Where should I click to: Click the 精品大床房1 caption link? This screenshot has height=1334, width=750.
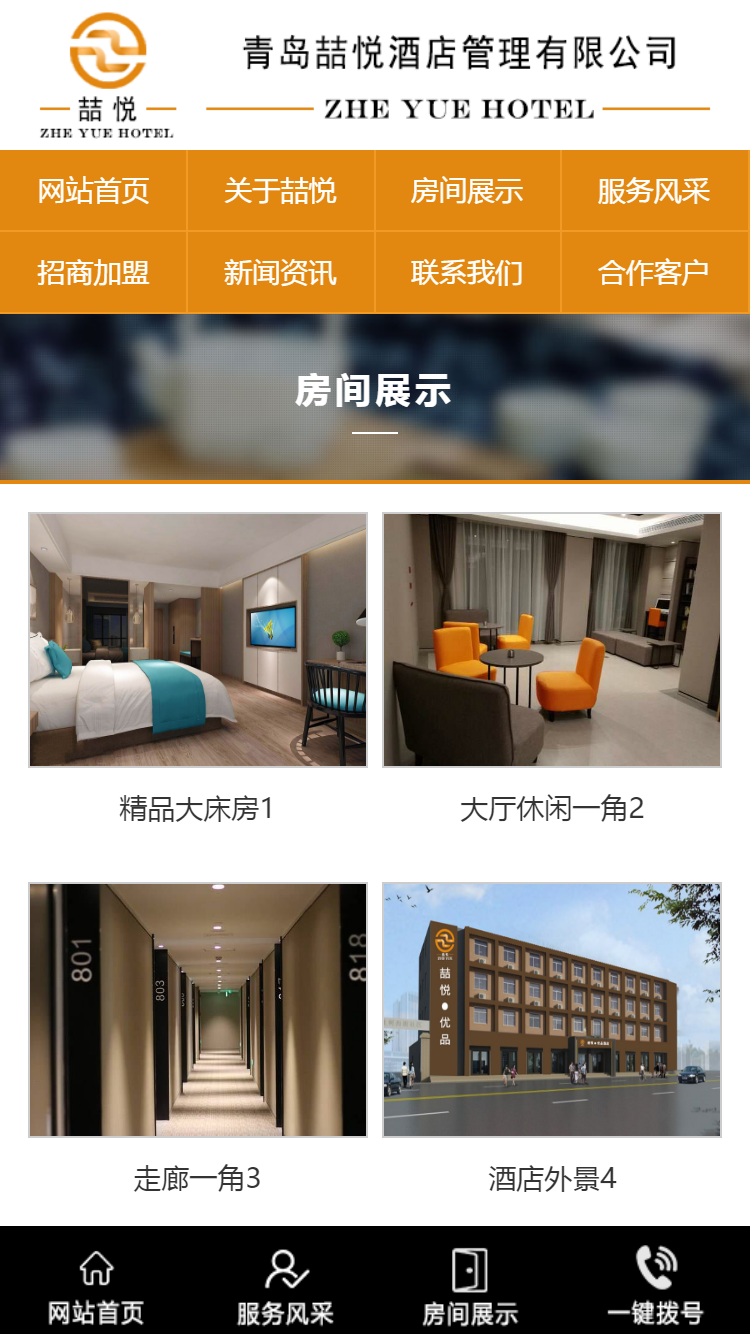(197, 808)
